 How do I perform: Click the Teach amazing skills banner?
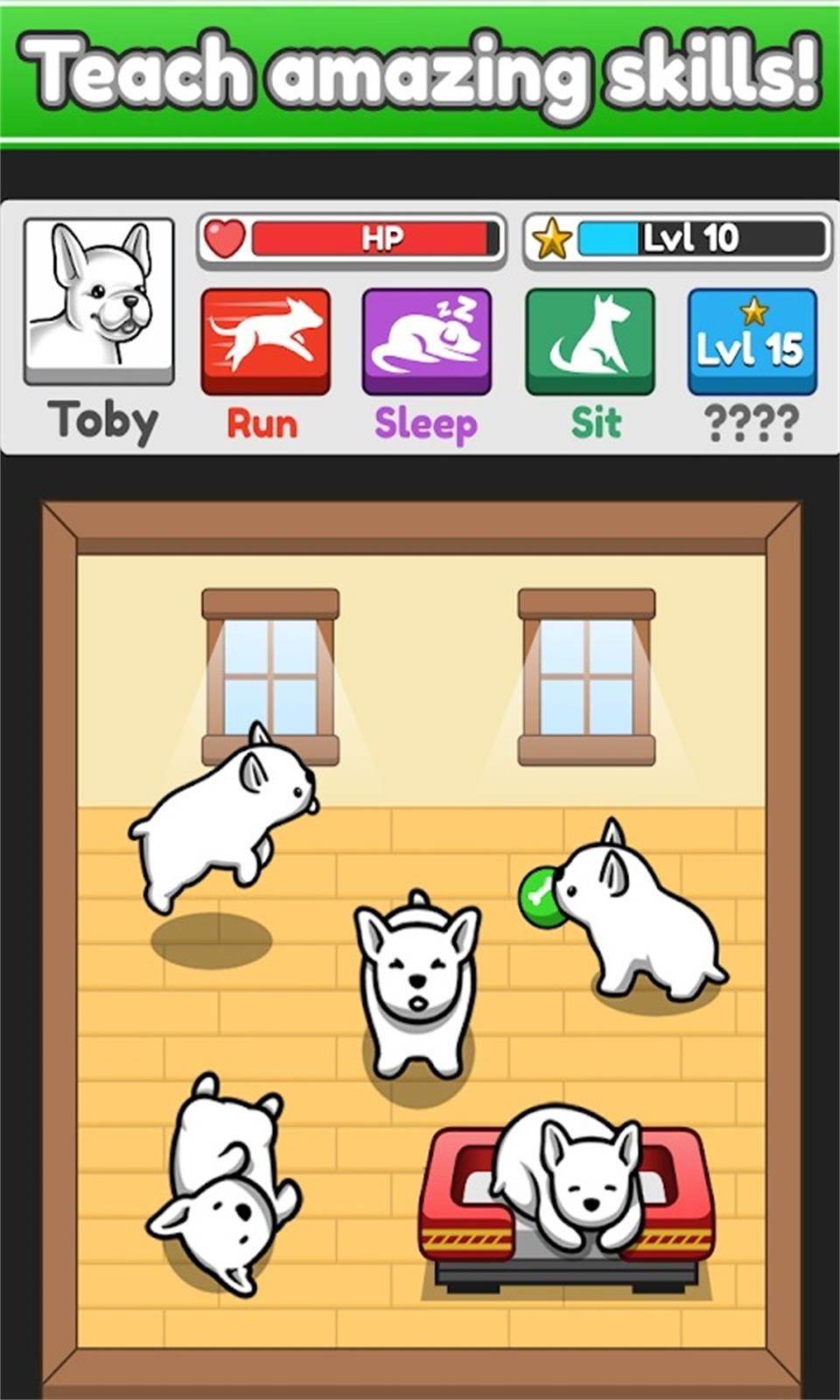click(420, 66)
